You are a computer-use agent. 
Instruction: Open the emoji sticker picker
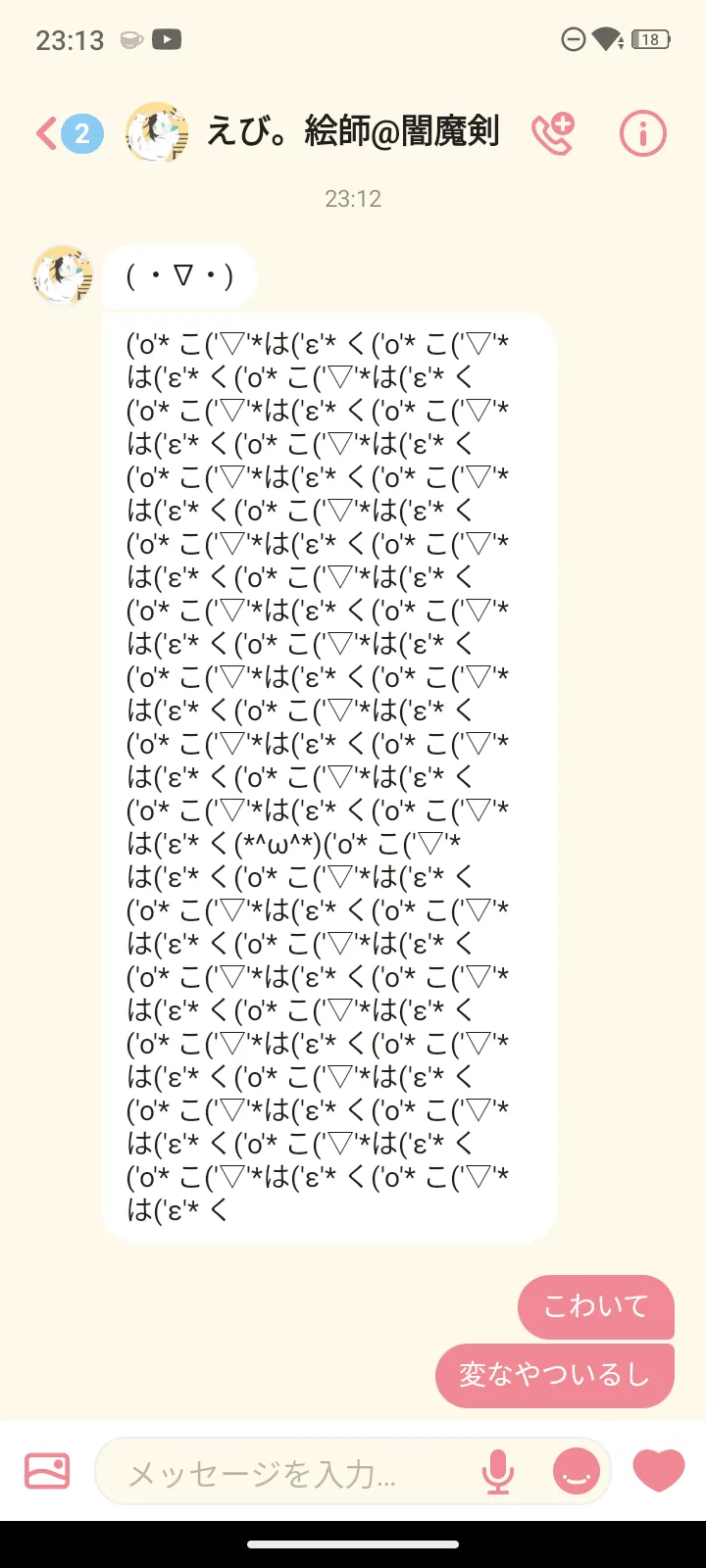577,1472
